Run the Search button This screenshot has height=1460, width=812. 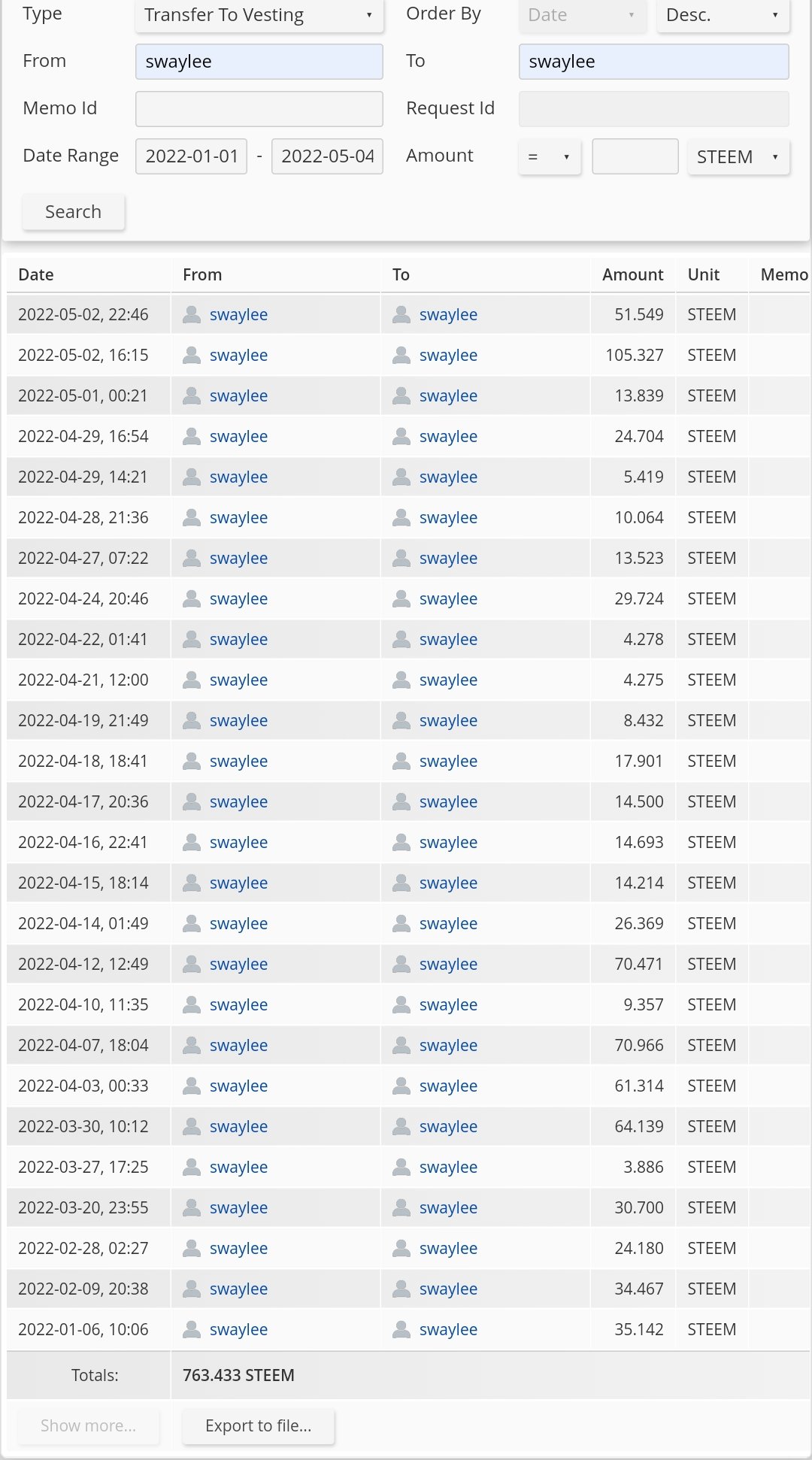[x=73, y=212]
